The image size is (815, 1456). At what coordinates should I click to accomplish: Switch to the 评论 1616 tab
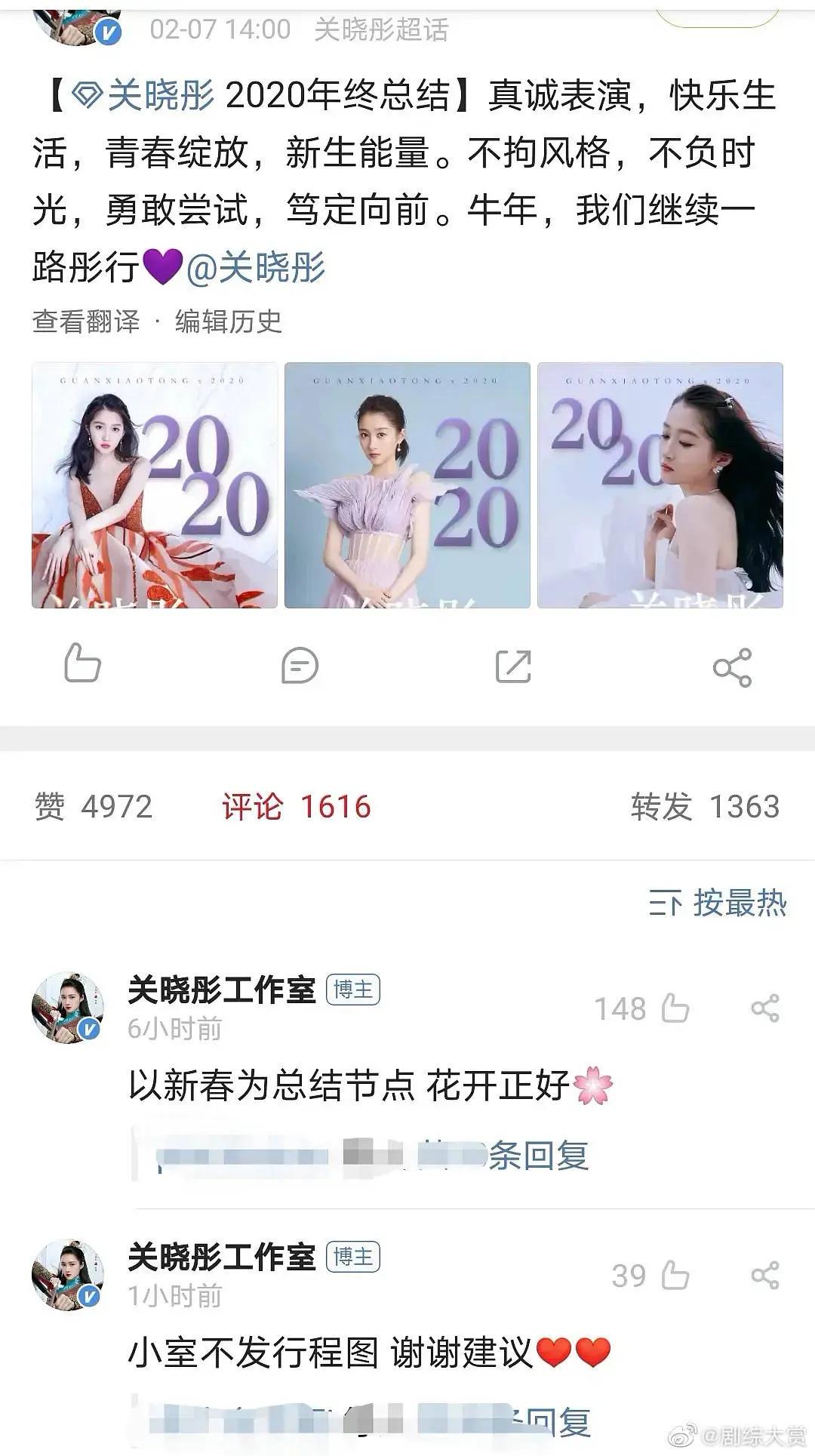(x=297, y=806)
